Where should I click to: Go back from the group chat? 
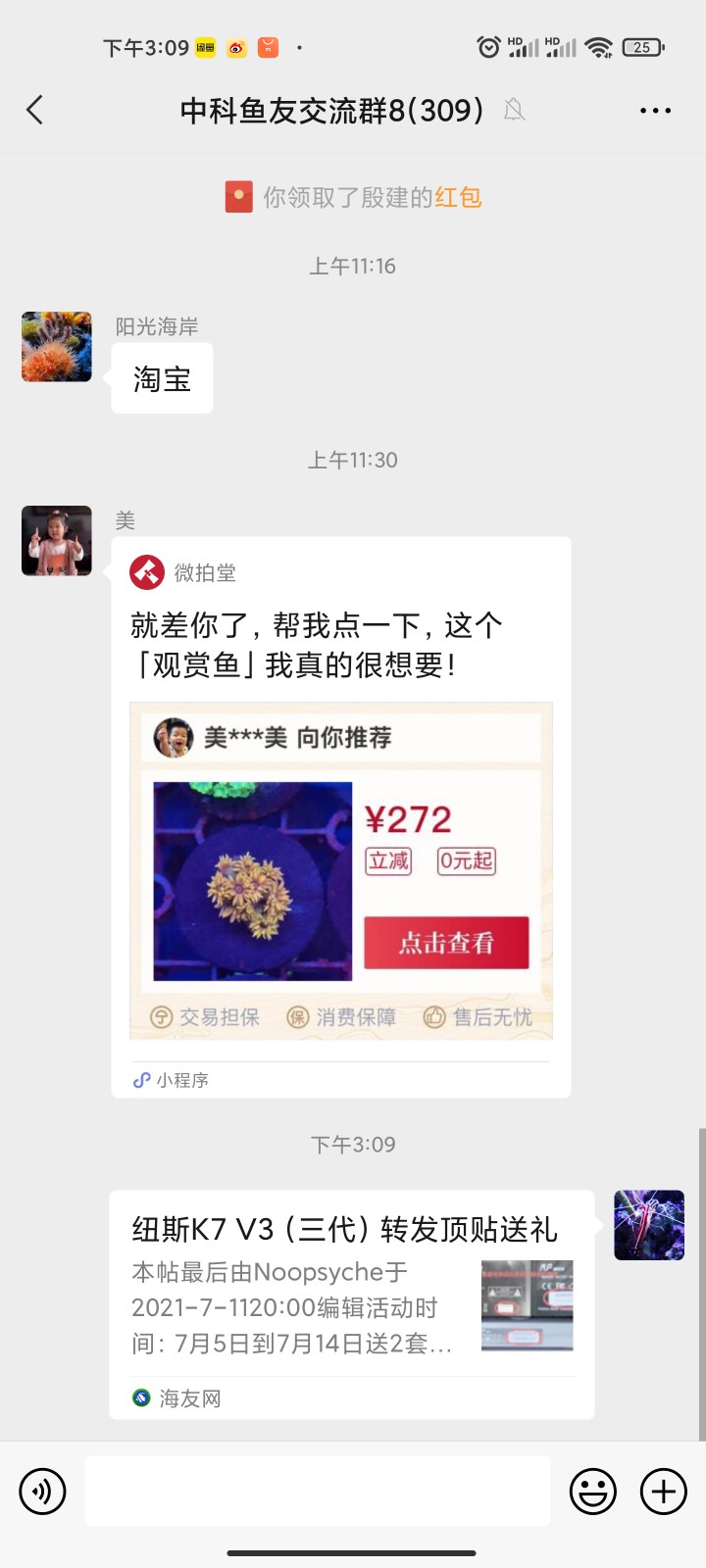pos(35,110)
